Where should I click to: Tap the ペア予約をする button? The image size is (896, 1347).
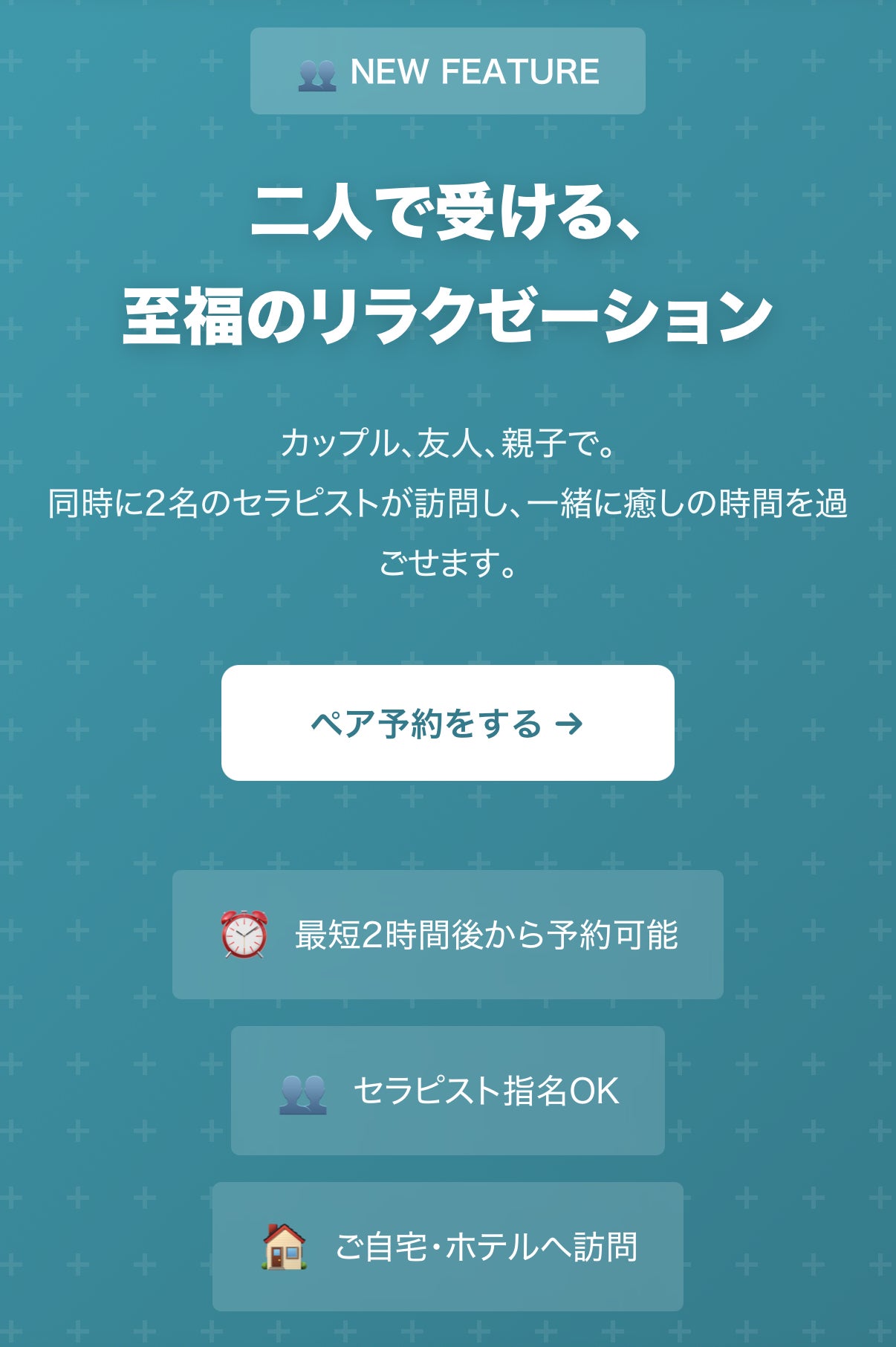pos(447,723)
